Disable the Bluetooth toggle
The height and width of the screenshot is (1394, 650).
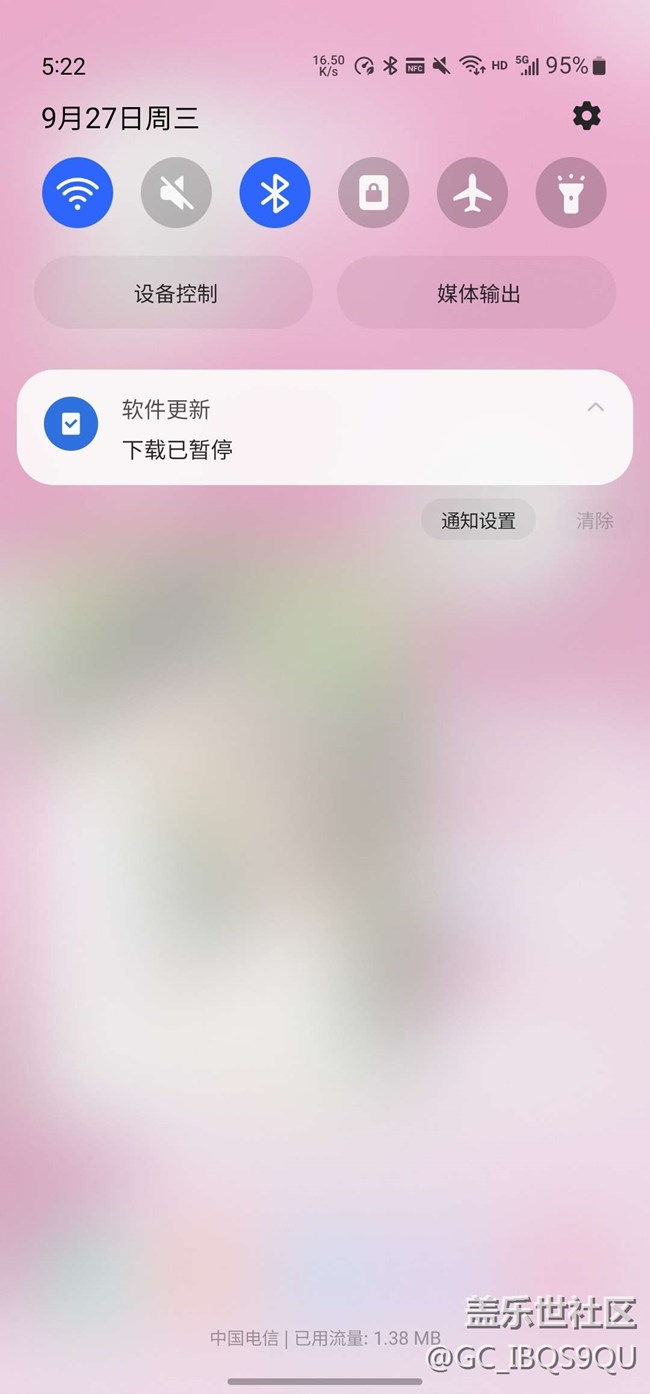pos(275,193)
